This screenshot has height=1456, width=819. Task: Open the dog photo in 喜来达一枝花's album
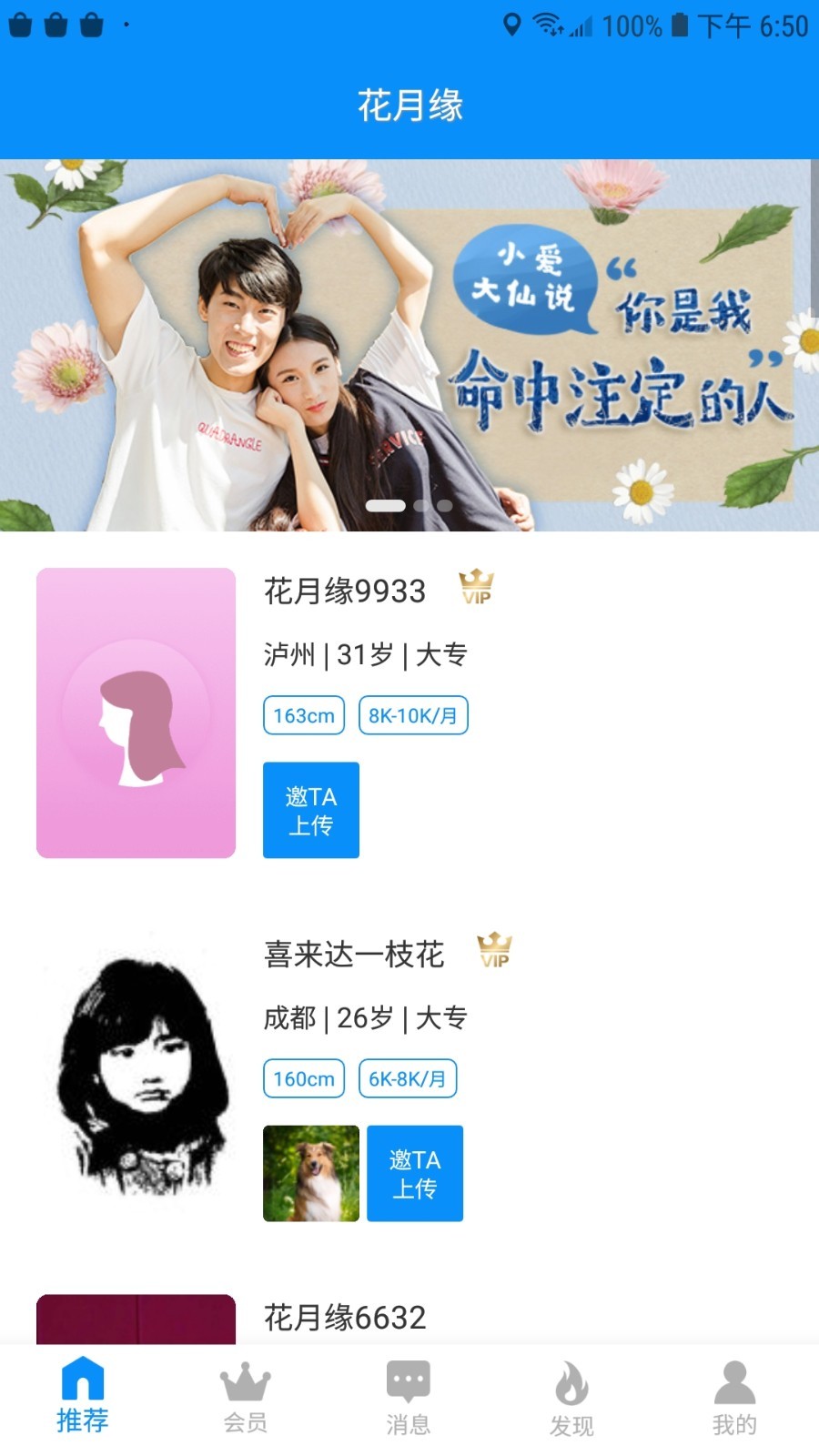click(x=311, y=1173)
